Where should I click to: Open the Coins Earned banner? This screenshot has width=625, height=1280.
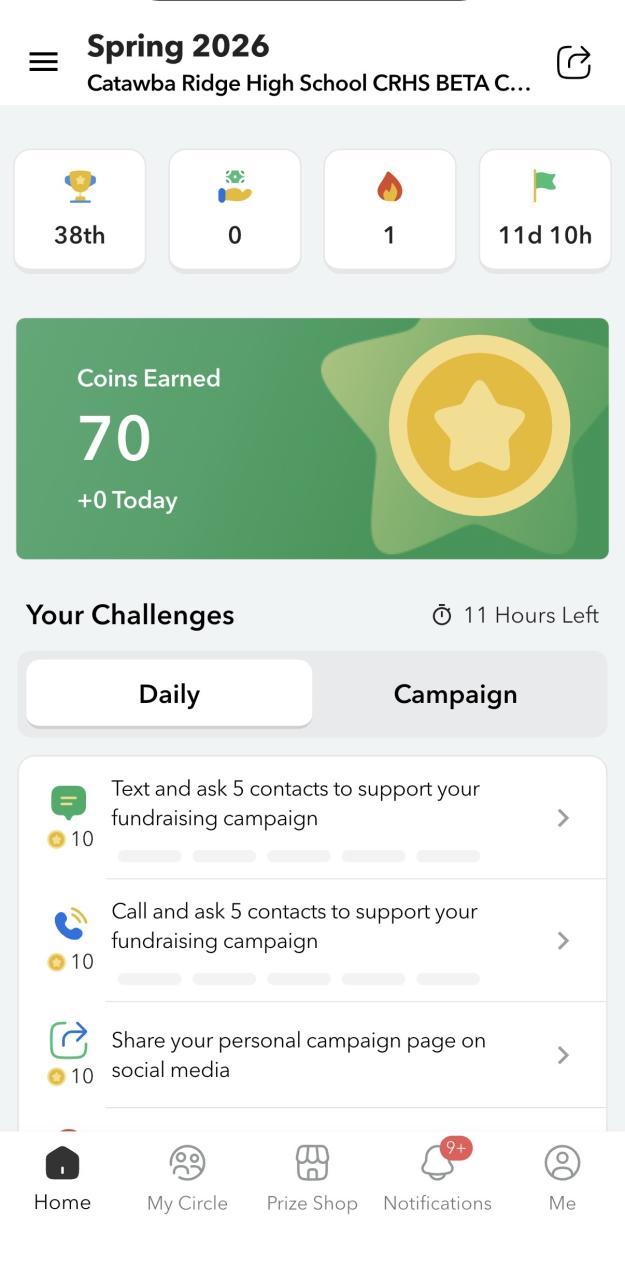[x=312, y=438]
